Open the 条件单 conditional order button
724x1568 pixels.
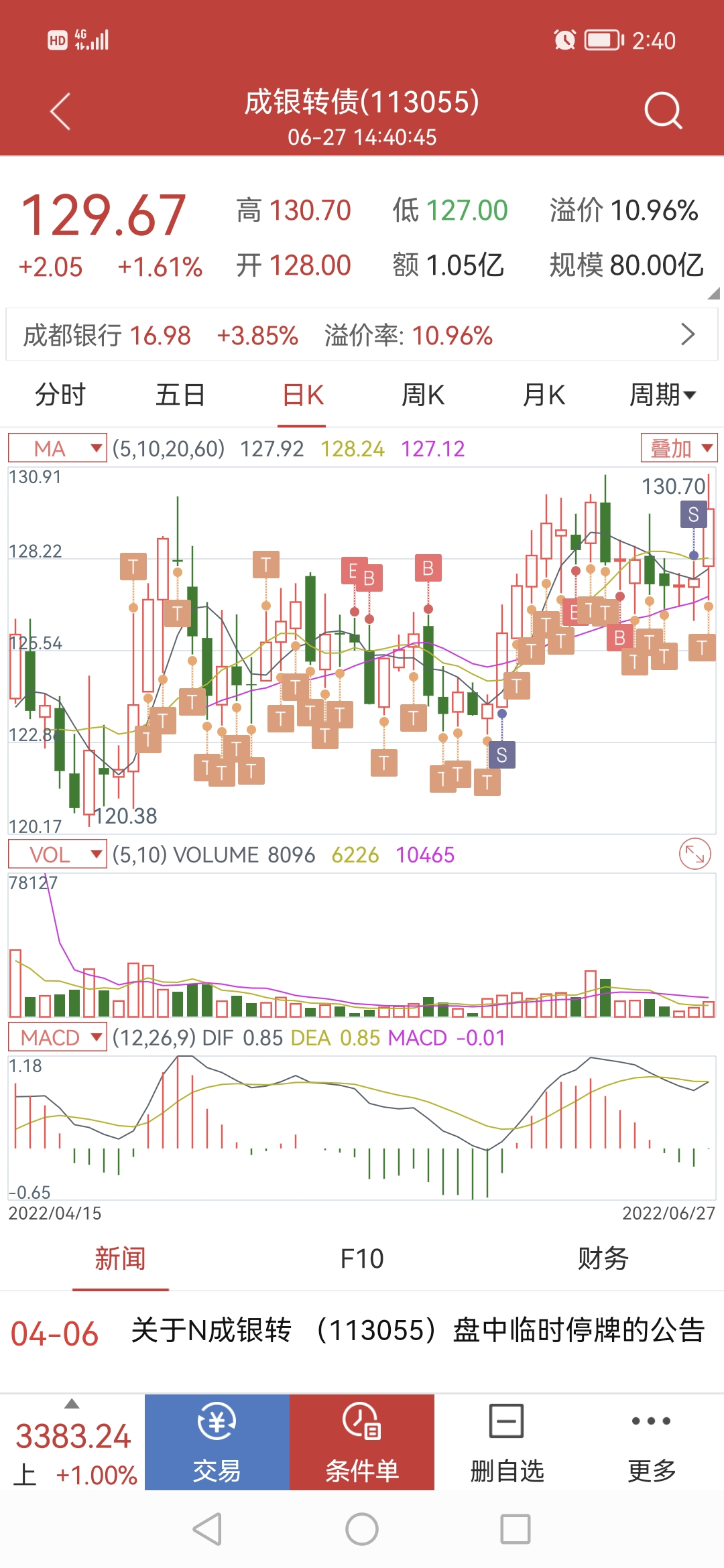[x=362, y=1442]
